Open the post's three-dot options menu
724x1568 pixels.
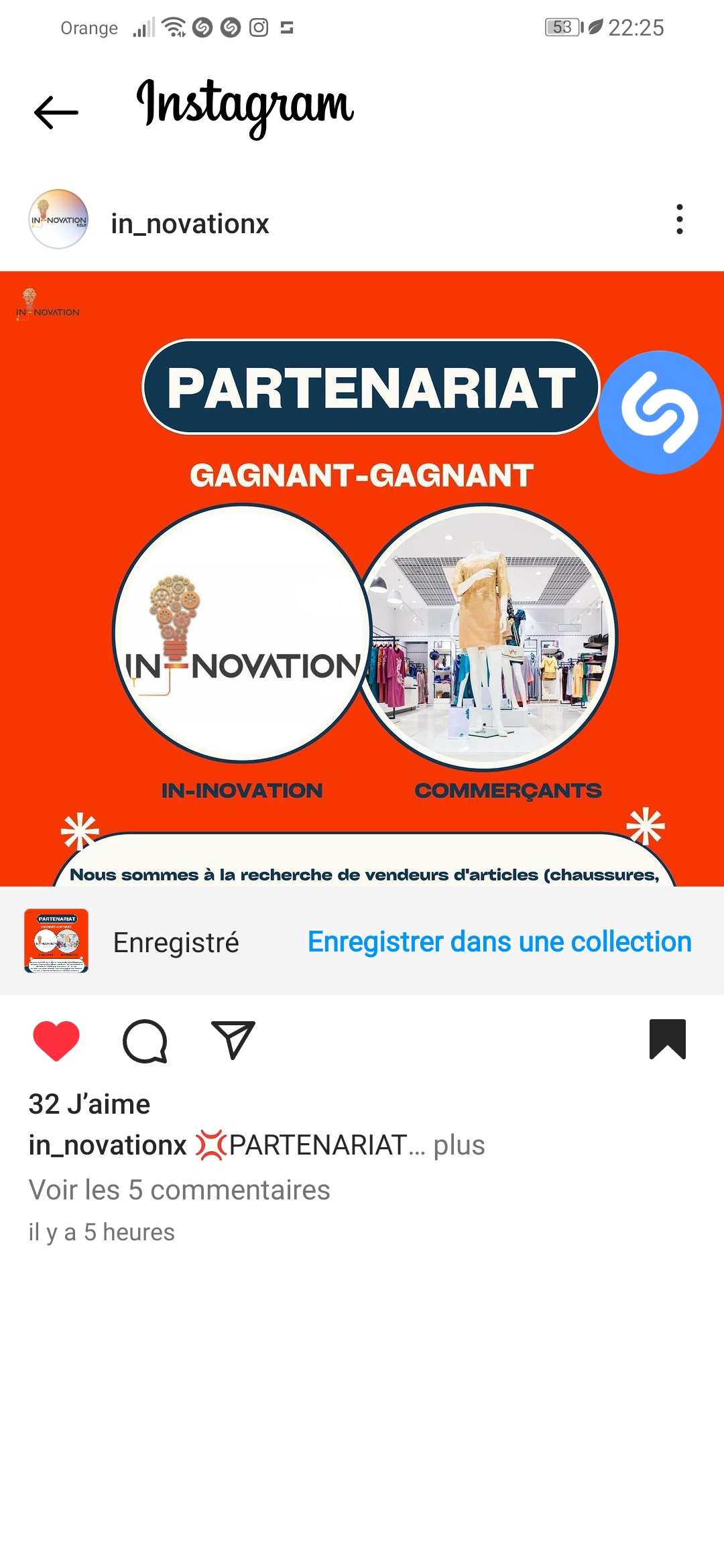[x=679, y=220]
